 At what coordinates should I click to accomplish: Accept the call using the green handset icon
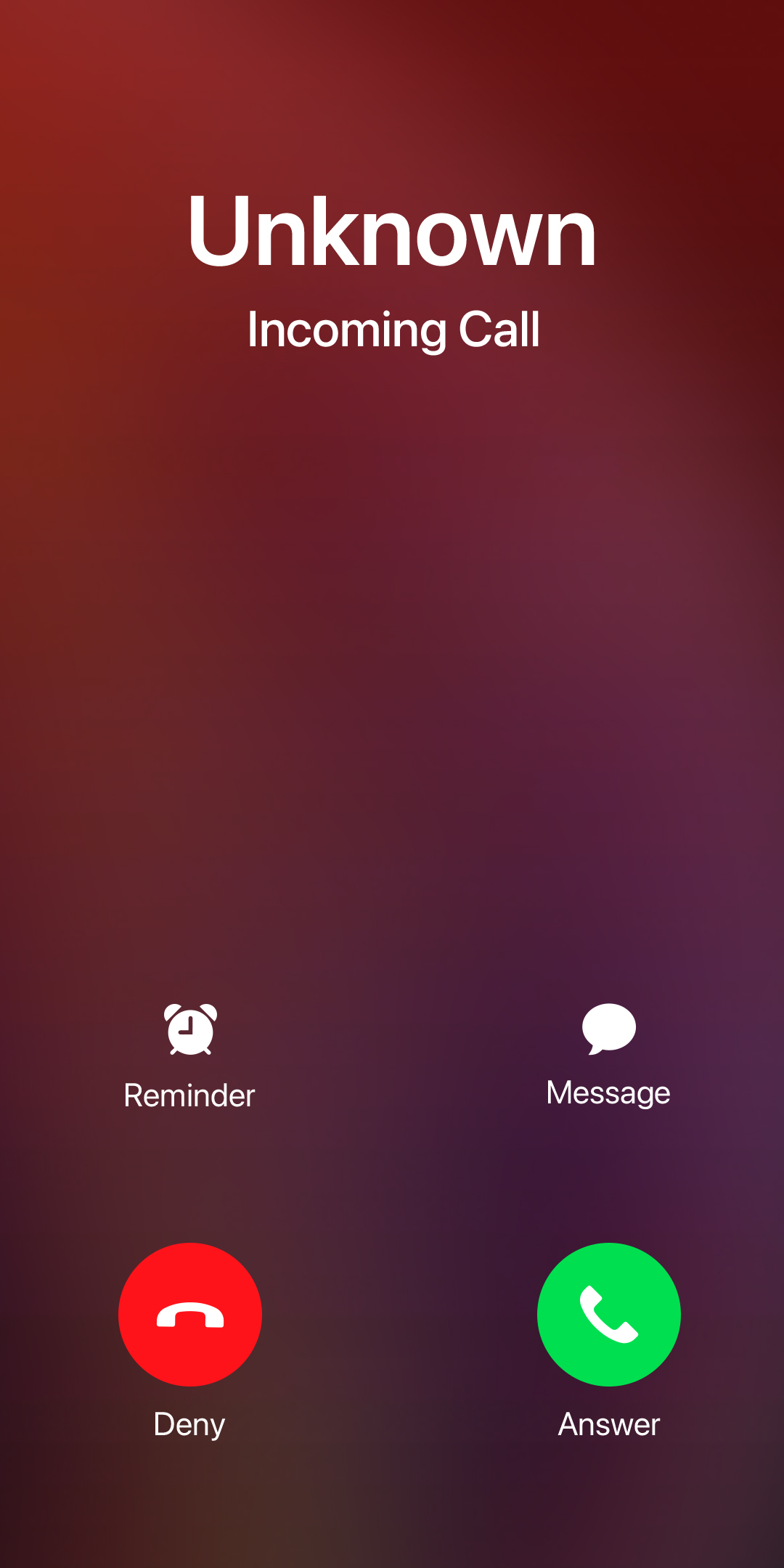tap(608, 1315)
